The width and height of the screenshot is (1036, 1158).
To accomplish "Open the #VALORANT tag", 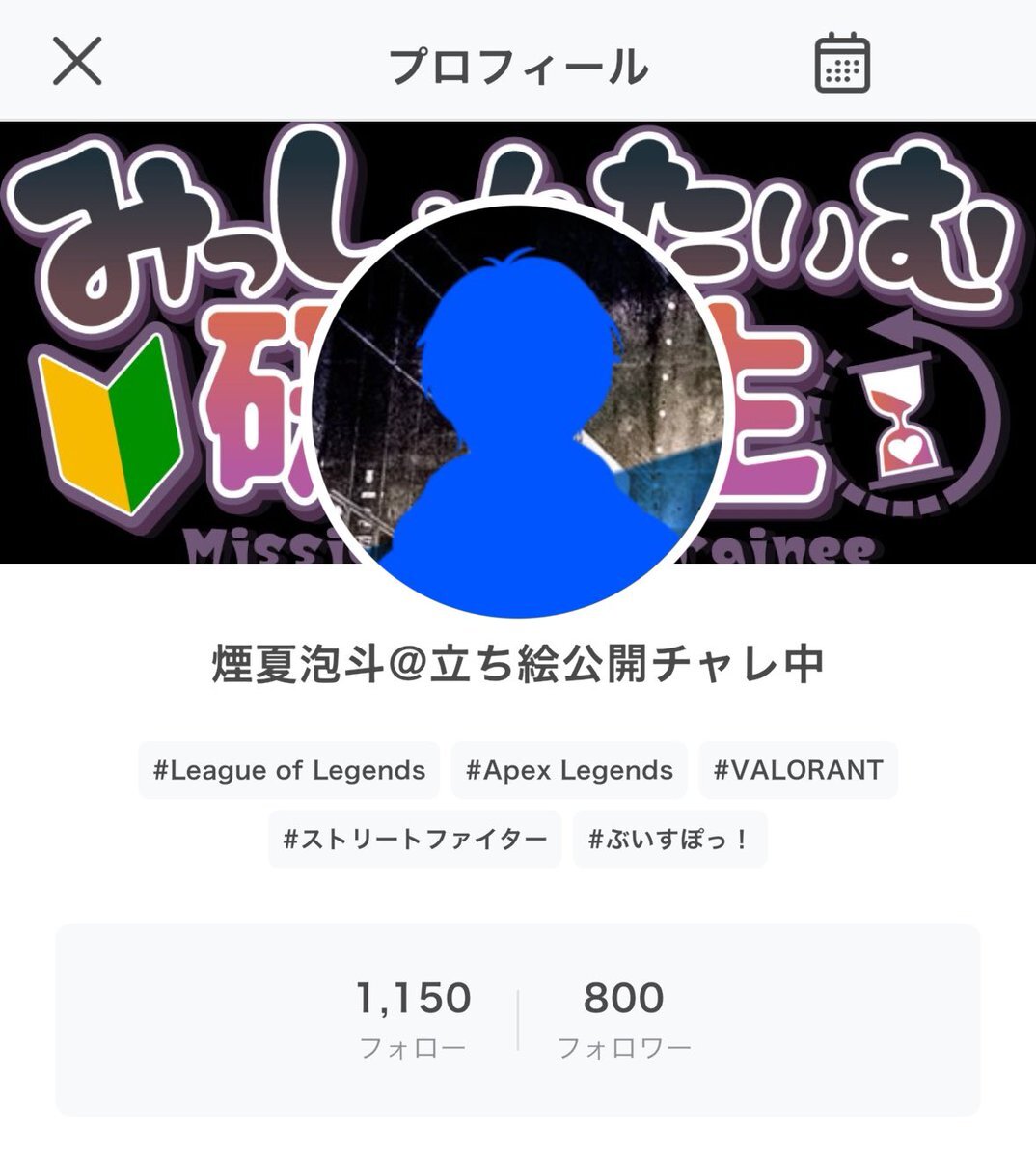I will tap(798, 770).
